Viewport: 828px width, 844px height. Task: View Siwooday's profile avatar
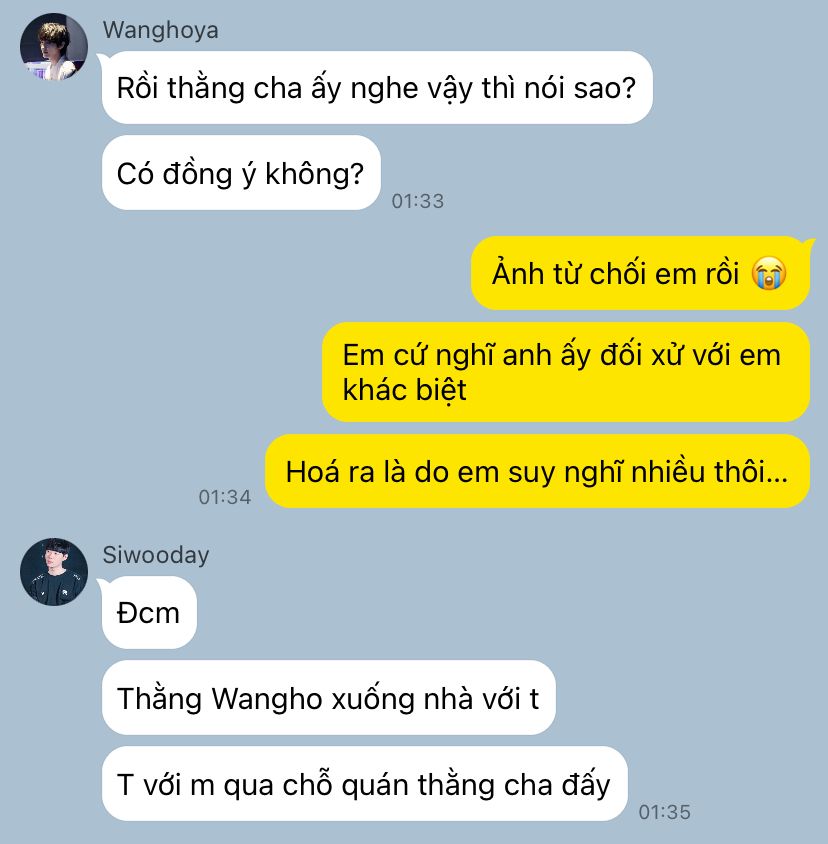coord(54,571)
